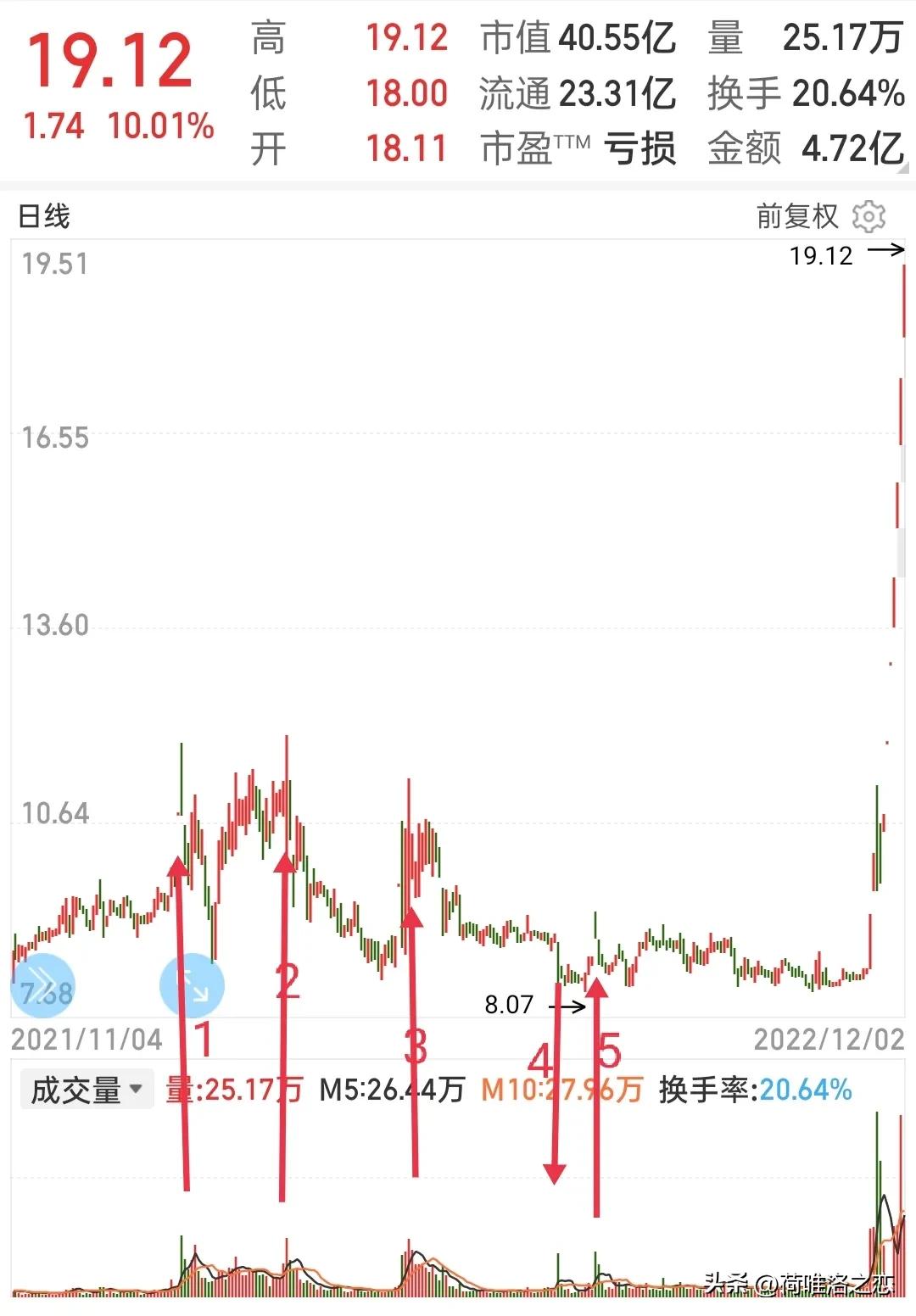Open the 成交量 indicator dropdown
Image resolution: width=916 pixels, height=1316 pixels.
click(x=85, y=1092)
